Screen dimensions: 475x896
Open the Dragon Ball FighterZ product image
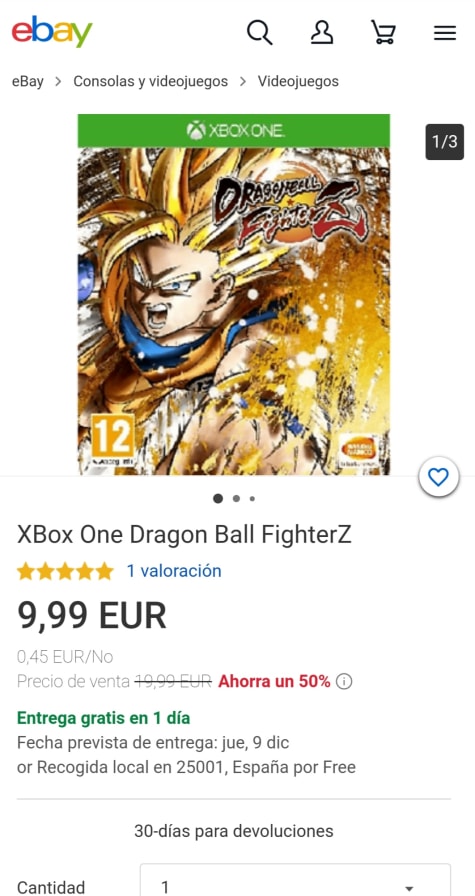(x=234, y=294)
